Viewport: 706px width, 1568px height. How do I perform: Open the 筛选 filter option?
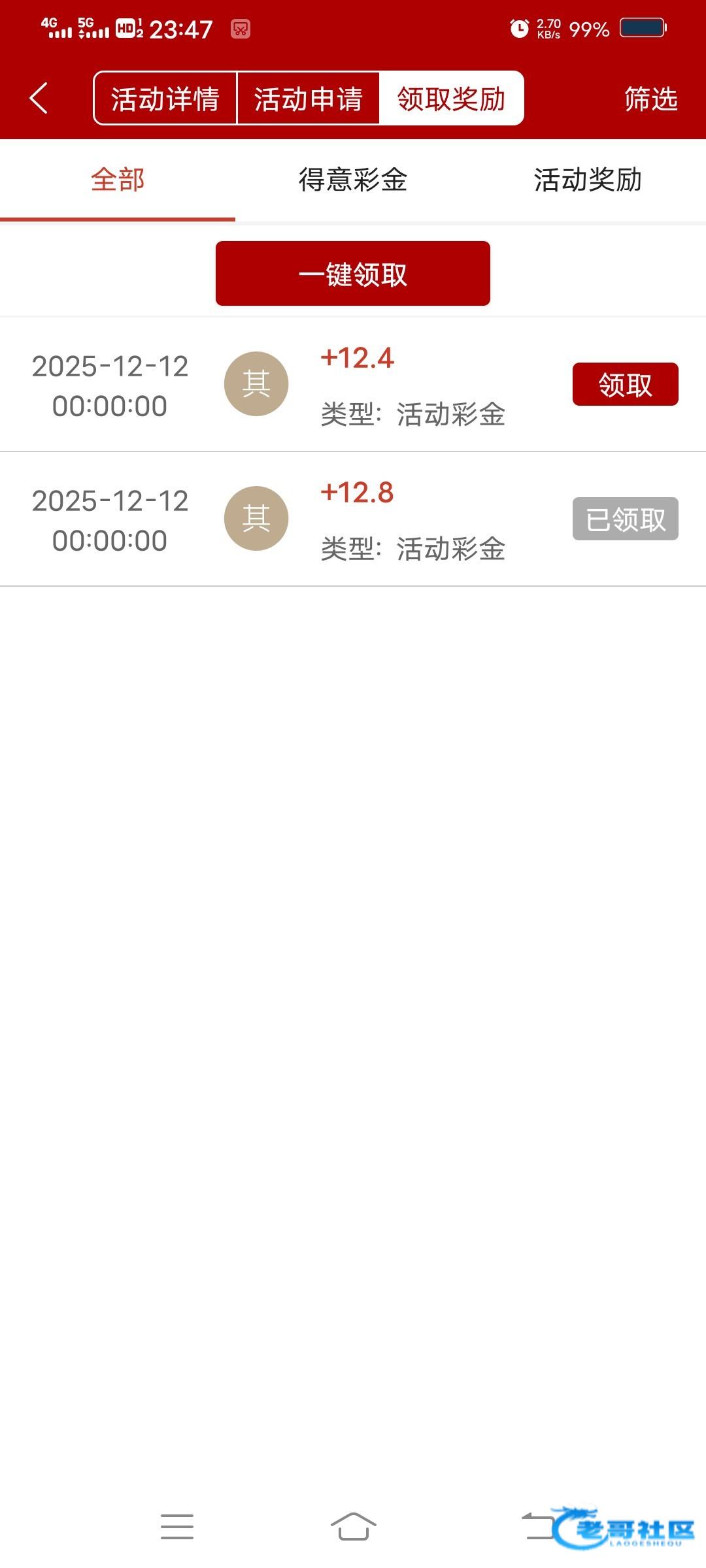pyautogui.click(x=650, y=99)
